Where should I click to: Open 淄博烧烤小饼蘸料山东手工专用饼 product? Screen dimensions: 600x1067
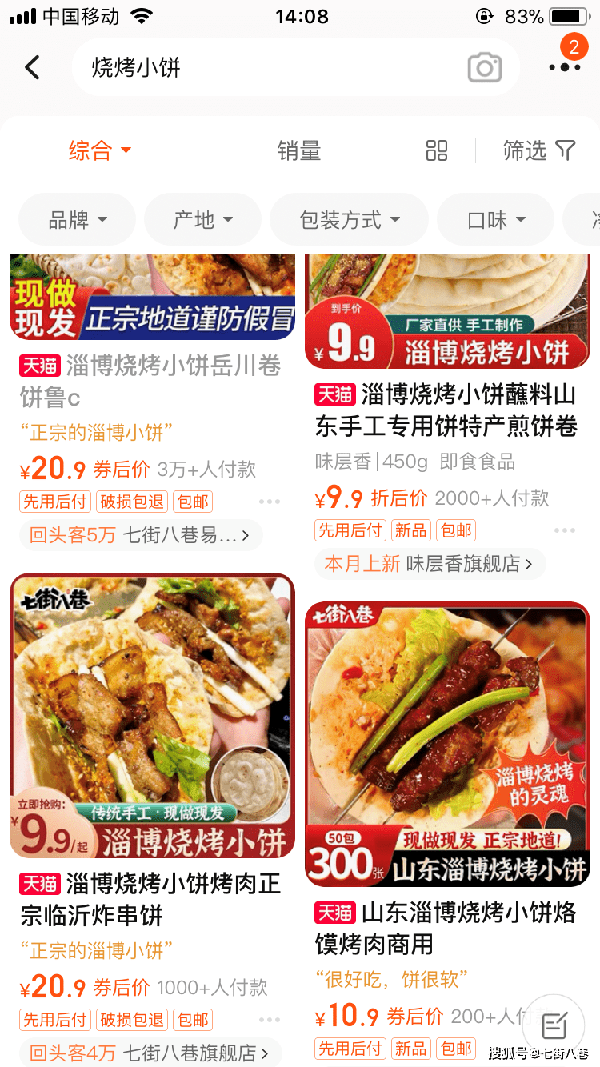point(447,408)
